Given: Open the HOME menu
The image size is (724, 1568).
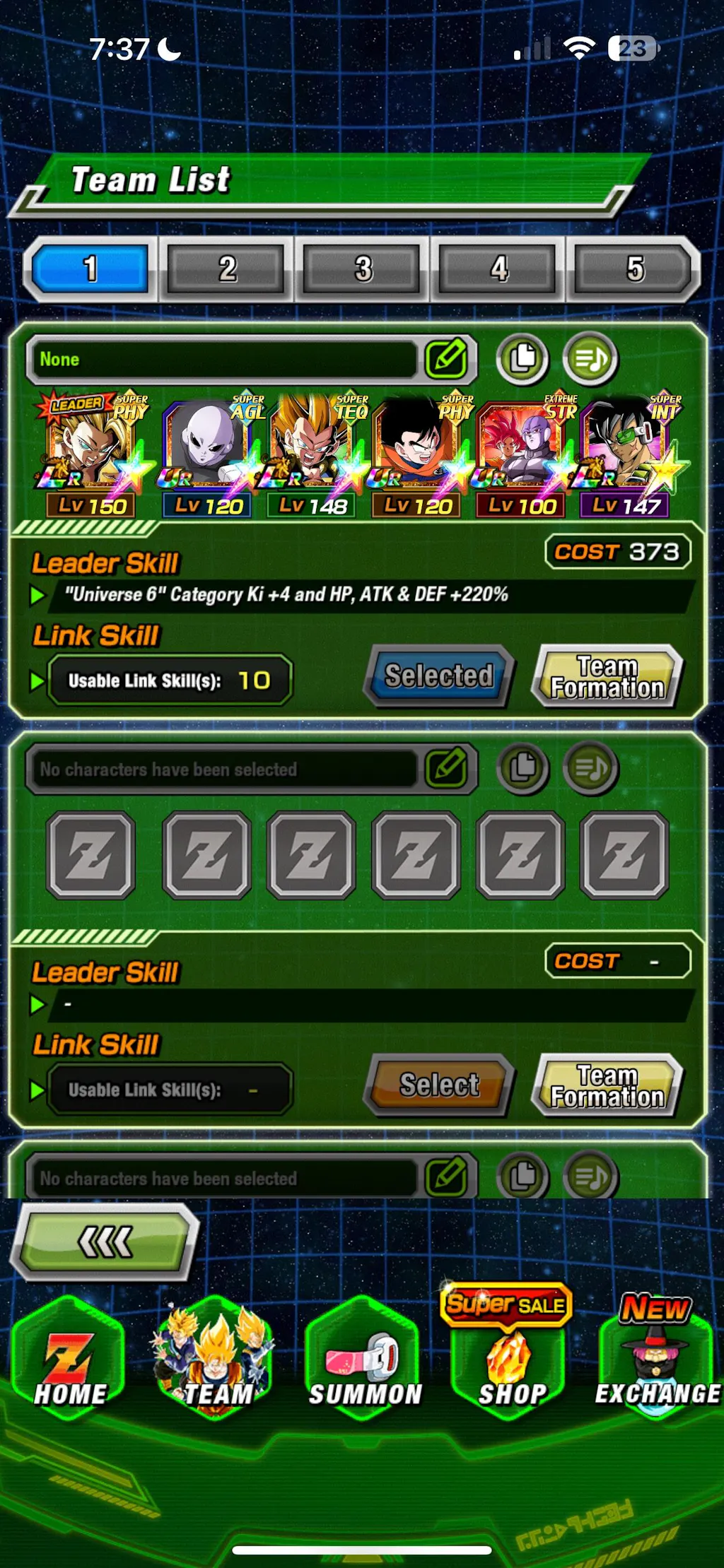Looking at the screenshot, I should pos(70,1358).
